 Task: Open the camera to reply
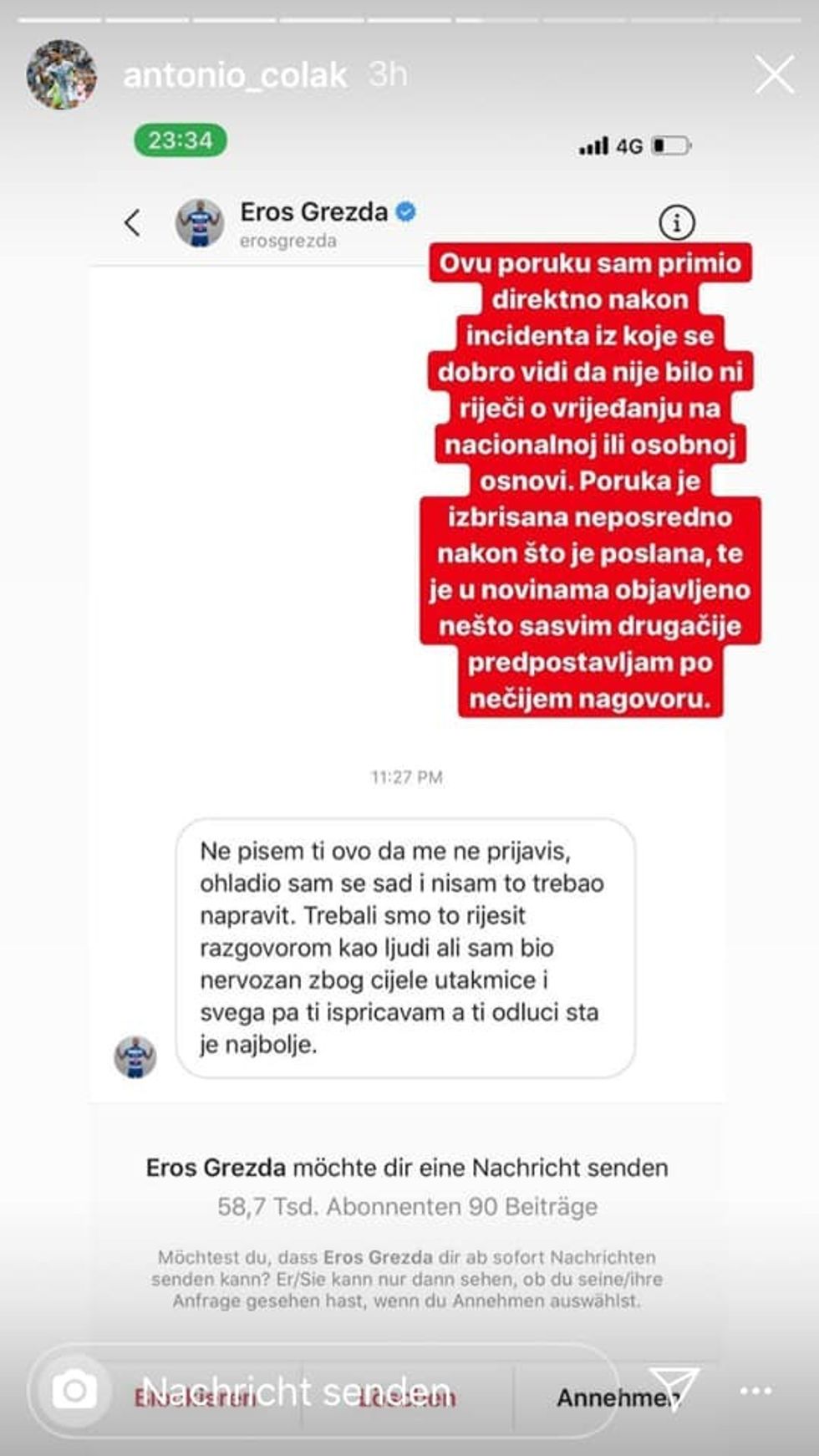(74, 1391)
